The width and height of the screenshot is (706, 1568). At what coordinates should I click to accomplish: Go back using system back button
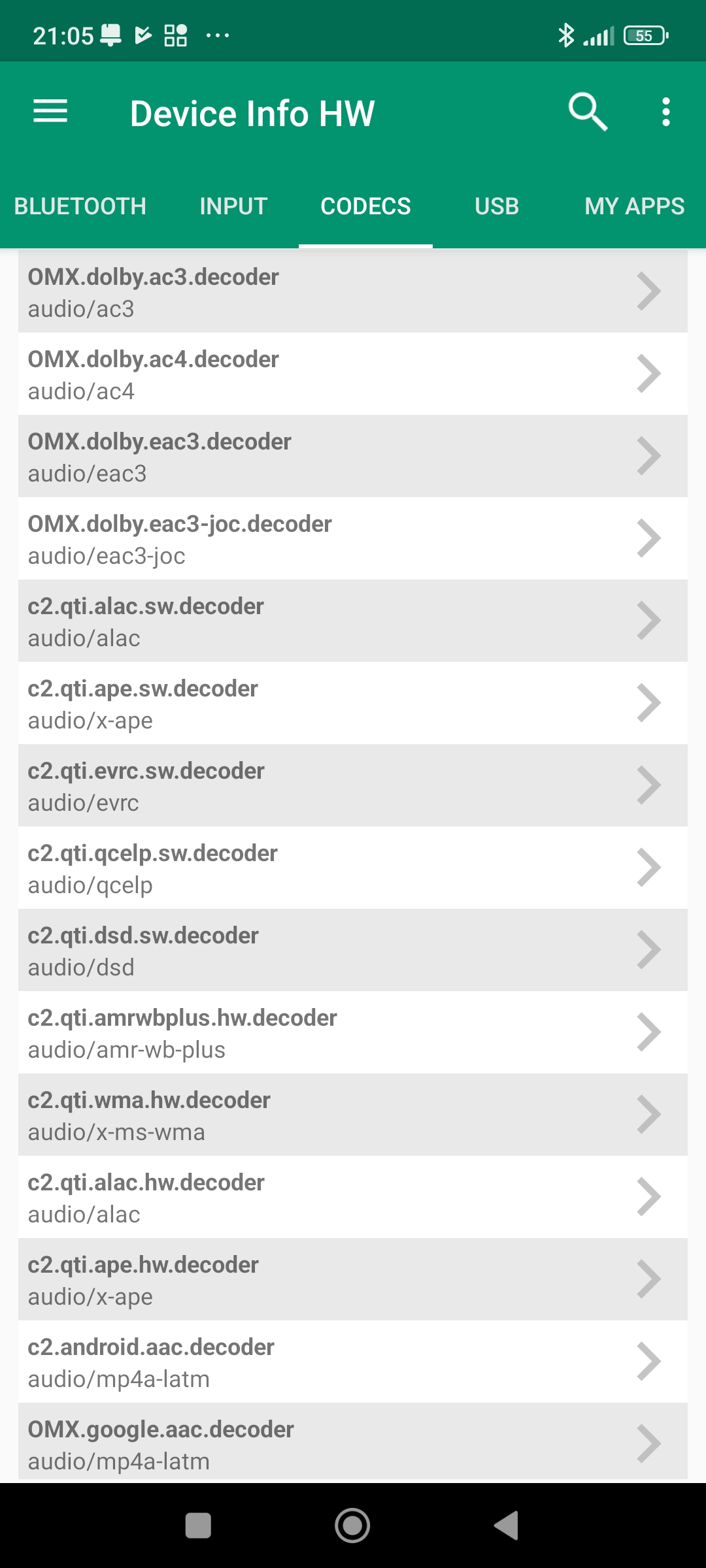[x=506, y=1526]
